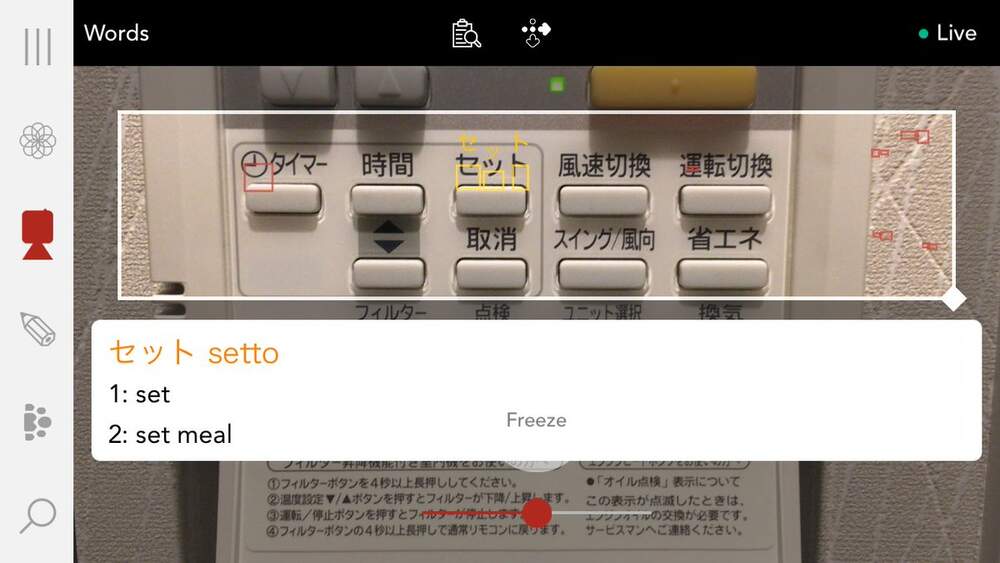1000x563 pixels.
Task: Tap the clipboard search icon in the top bar
Action: pos(466,33)
